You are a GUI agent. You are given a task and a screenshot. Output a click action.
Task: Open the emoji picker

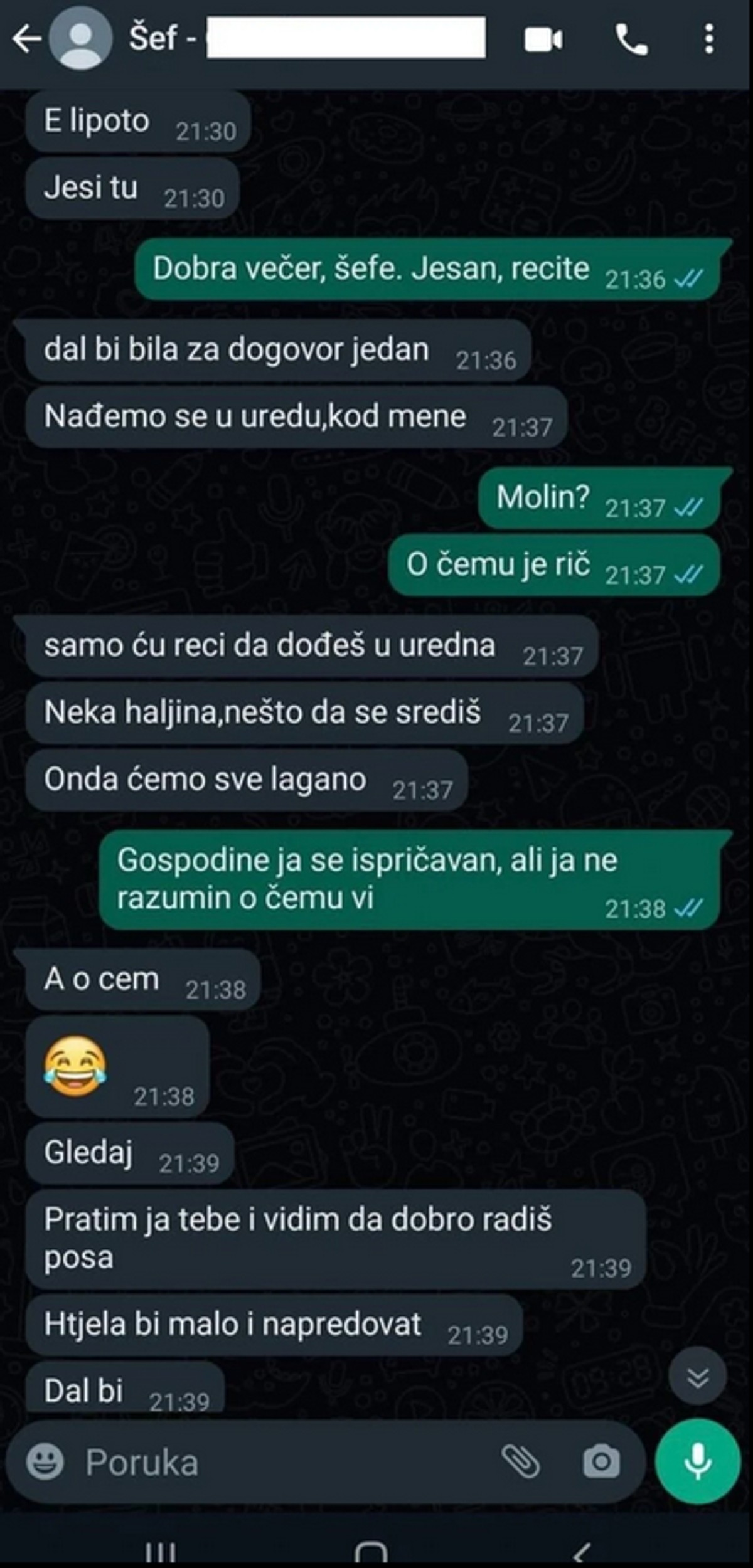(45, 1462)
